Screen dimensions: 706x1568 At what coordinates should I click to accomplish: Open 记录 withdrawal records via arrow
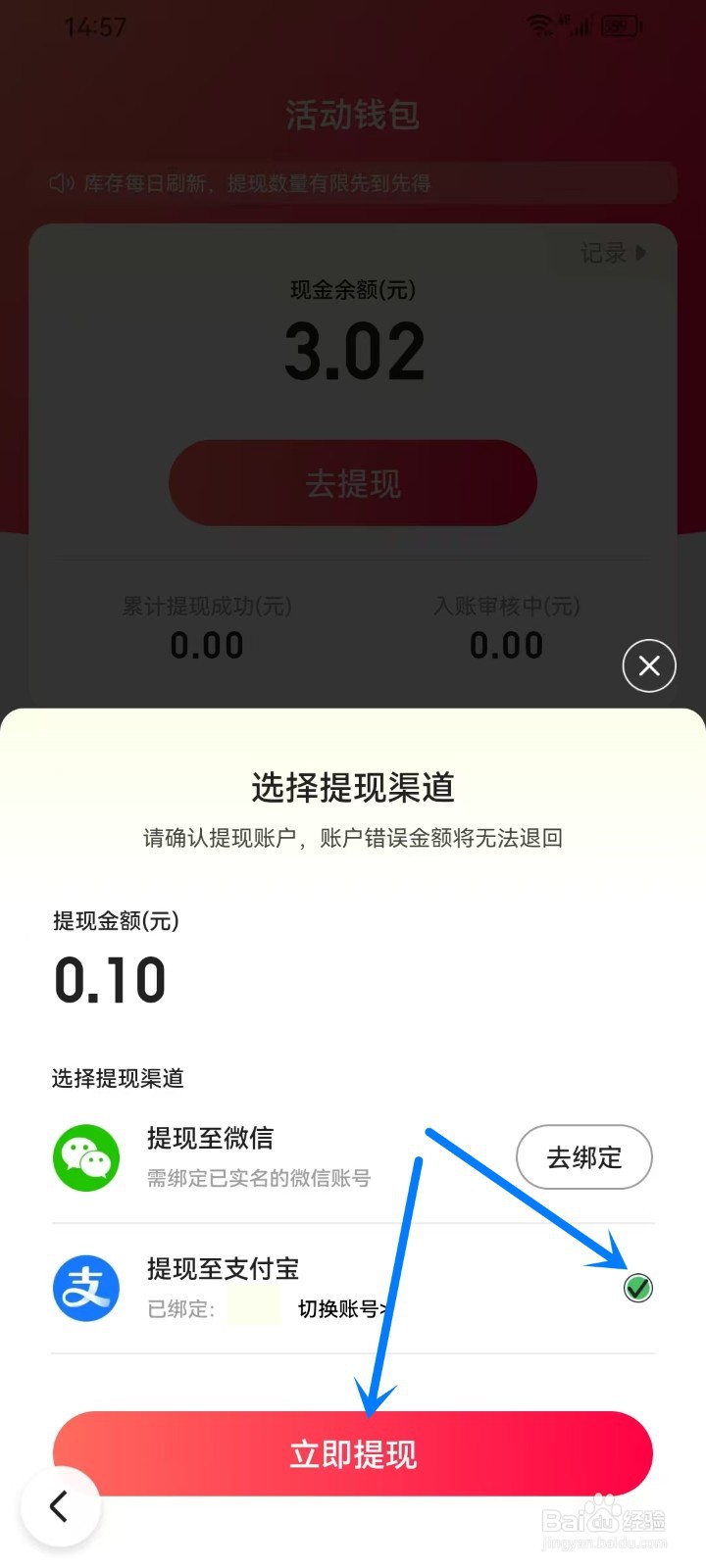click(x=610, y=253)
